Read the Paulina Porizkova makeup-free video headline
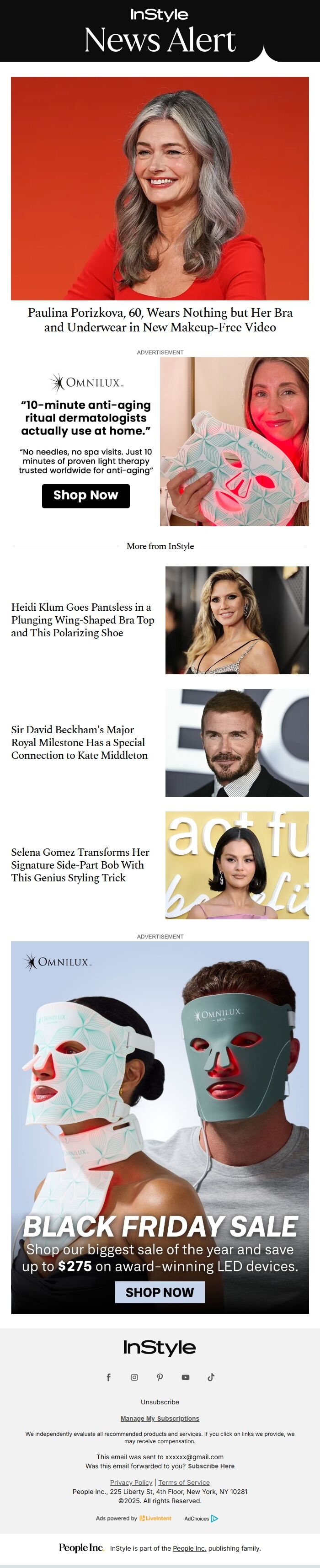320x1568 pixels. (160, 320)
